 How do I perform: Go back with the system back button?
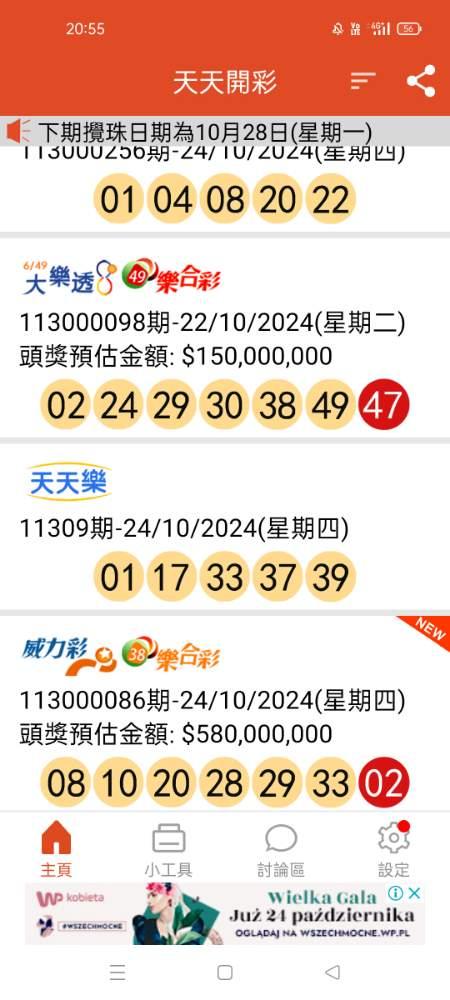pos(332,972)
